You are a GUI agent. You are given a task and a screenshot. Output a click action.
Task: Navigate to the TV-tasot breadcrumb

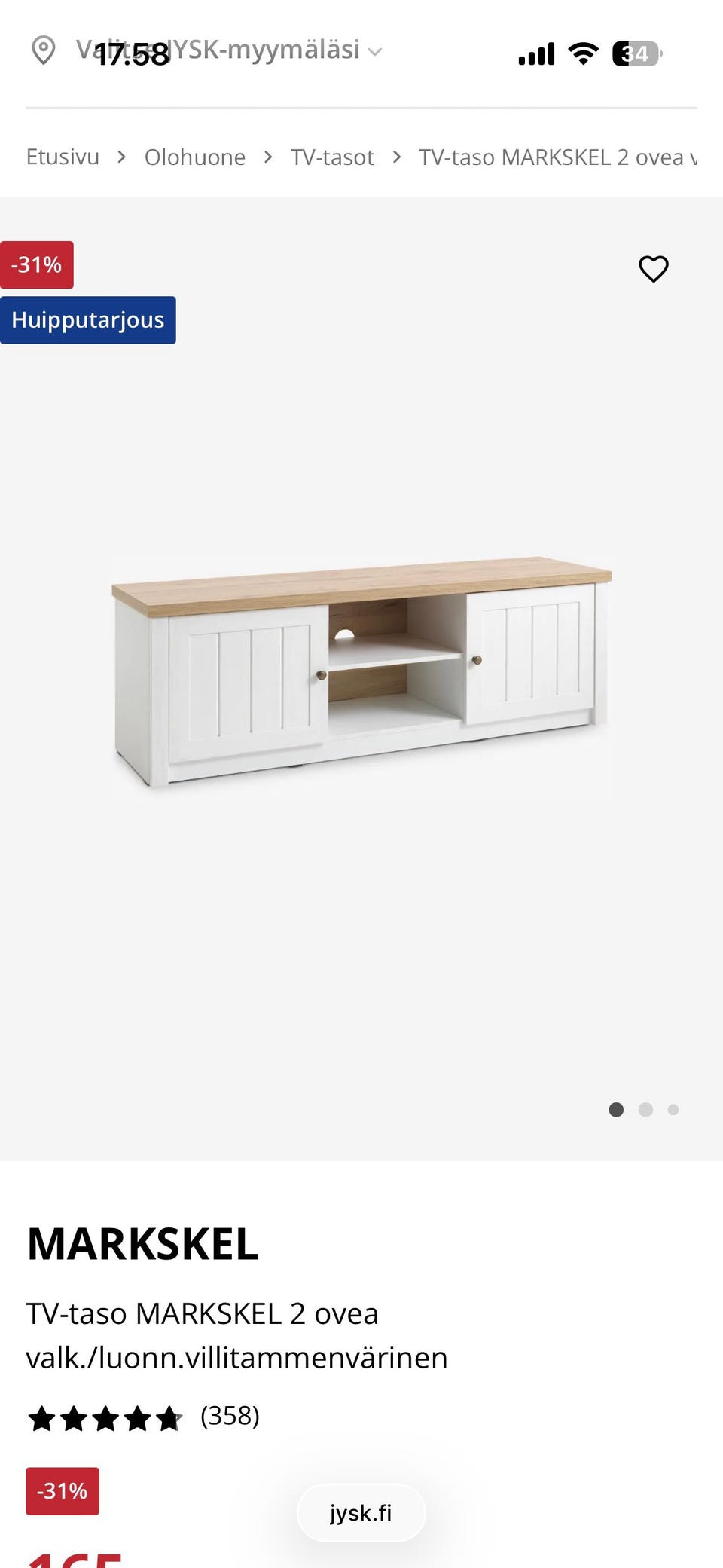point(332,157)
